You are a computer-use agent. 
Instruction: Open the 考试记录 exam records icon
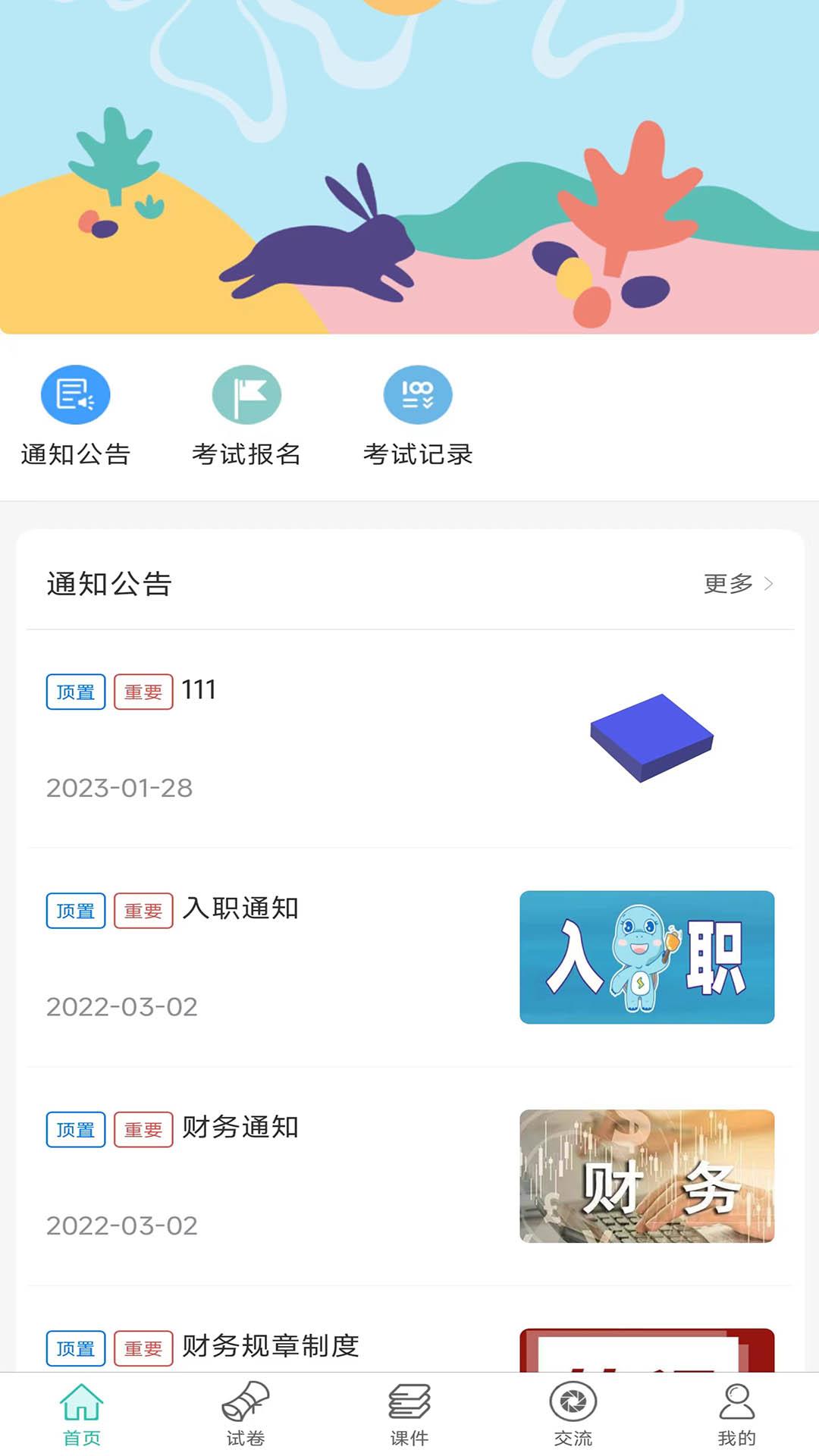tap(418, 394)
